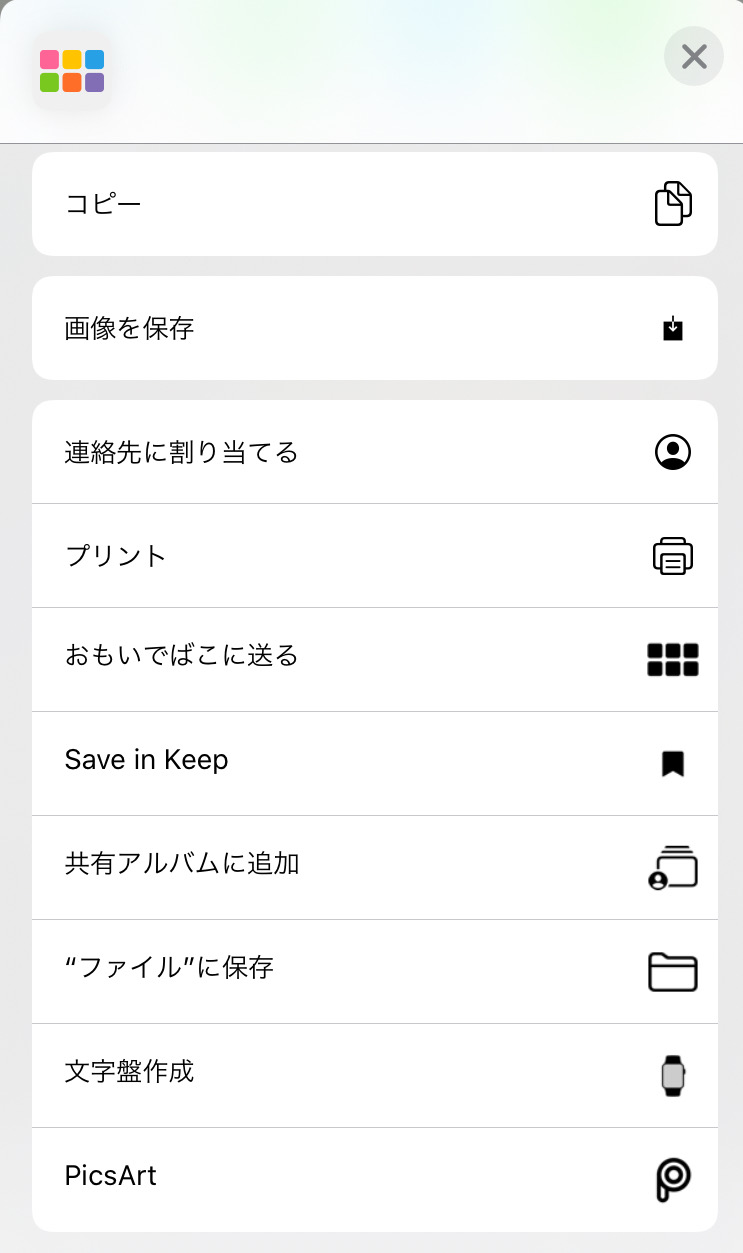Choose 画像を保存 to save image
This screenshot has width=743, height=1253.
tap(375, 328)
